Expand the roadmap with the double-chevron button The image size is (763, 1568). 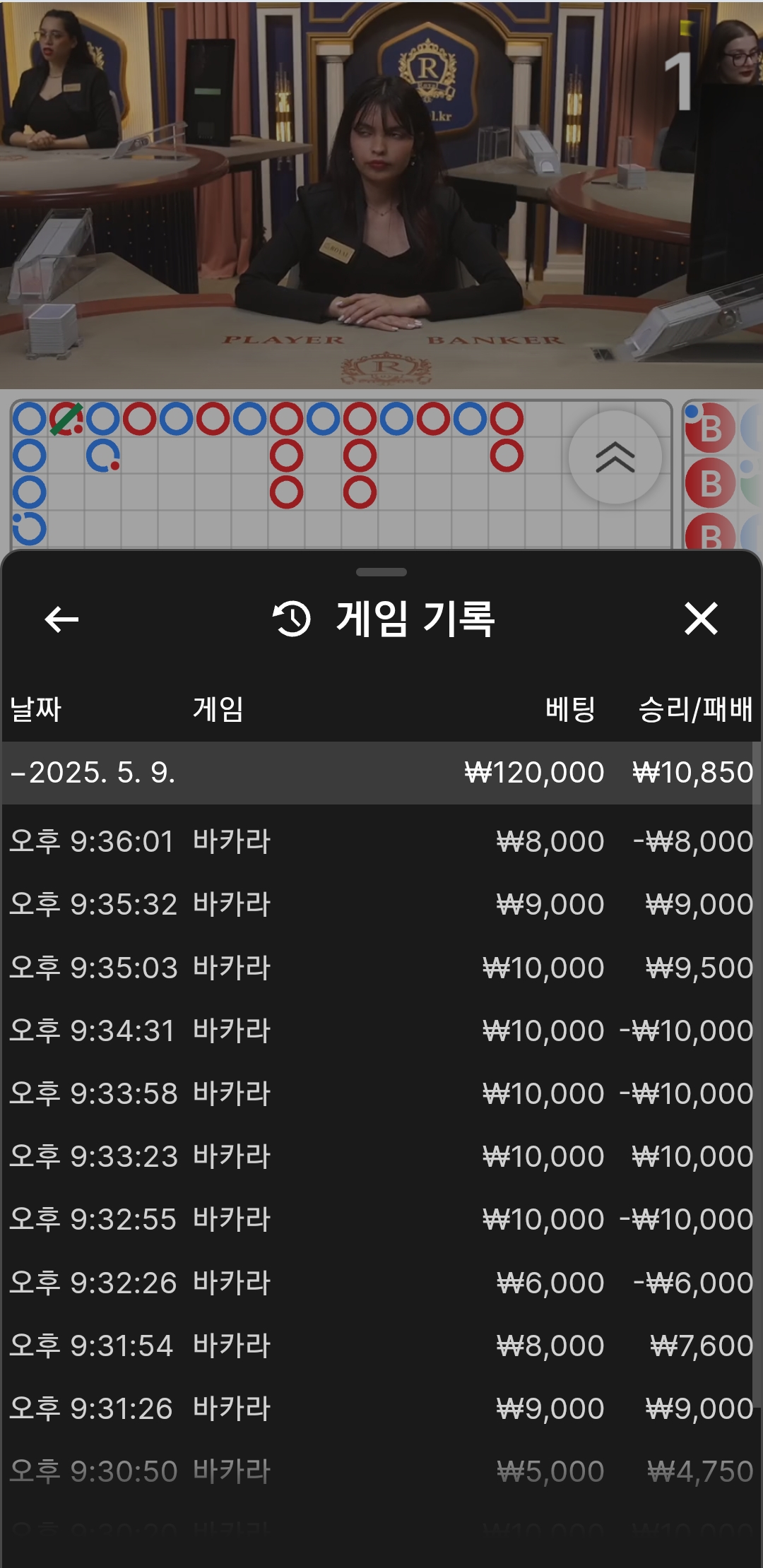click(615, 457)
